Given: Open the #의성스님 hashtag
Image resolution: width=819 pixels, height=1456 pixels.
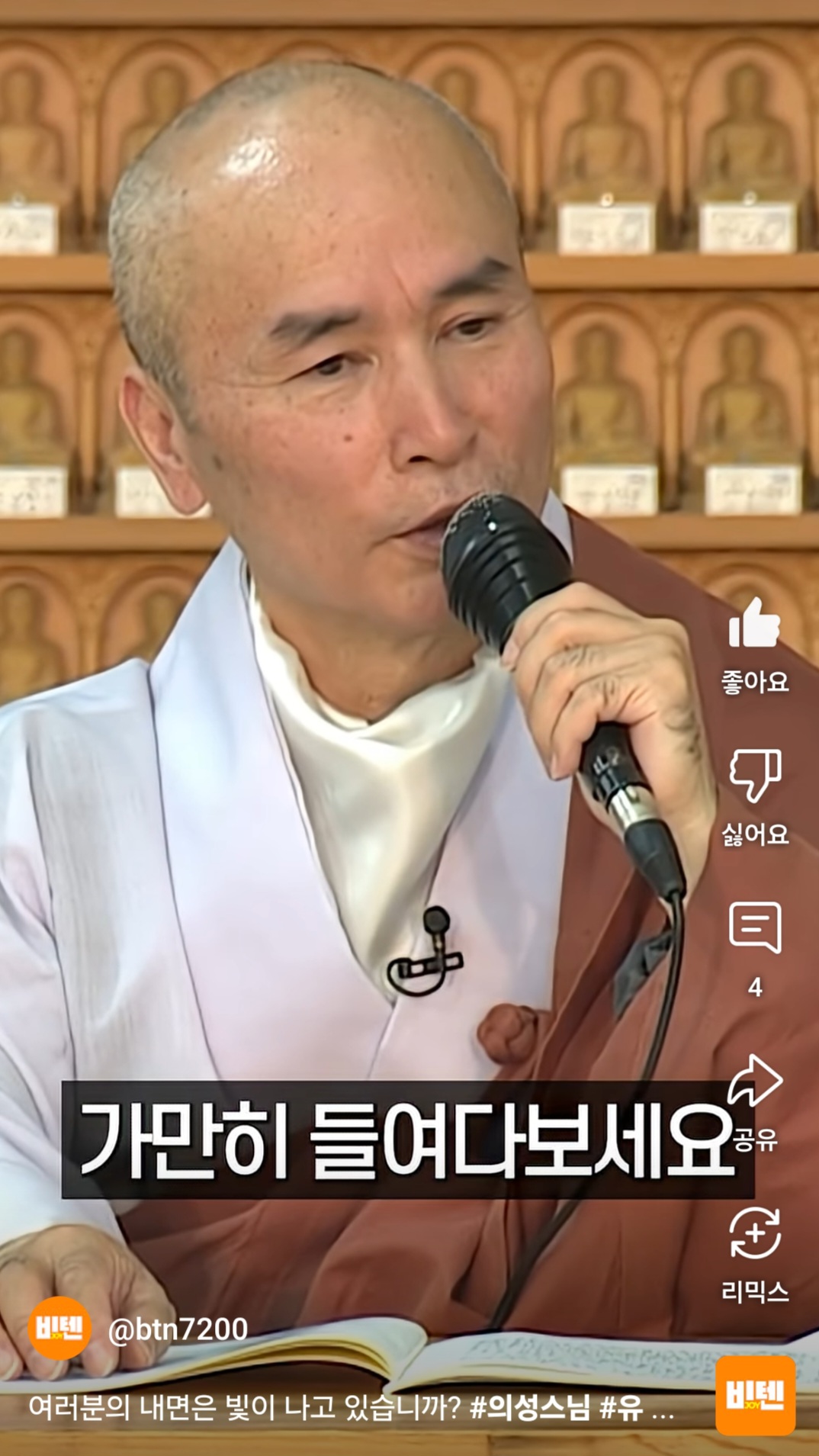Looking at the screenshot, I should (x=530, y=1409).
